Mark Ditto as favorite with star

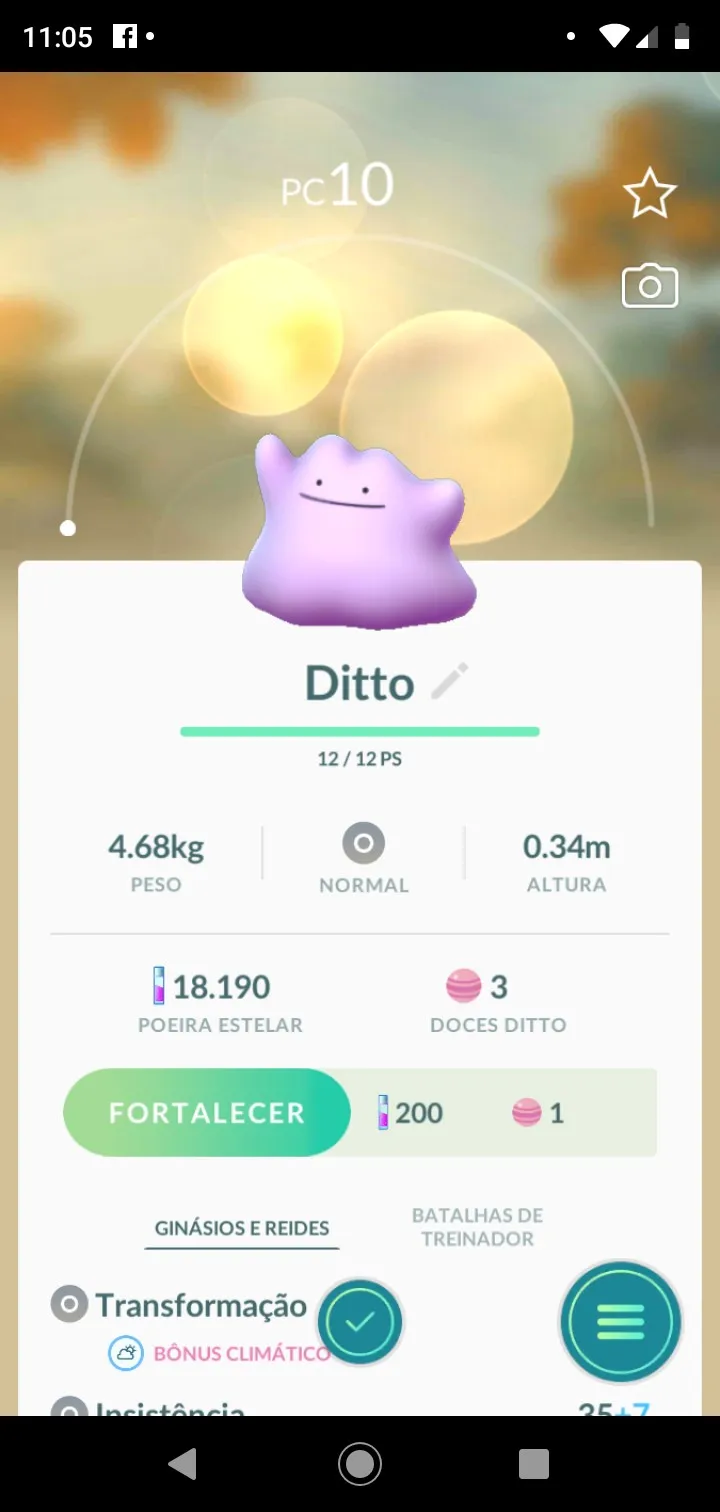(x=650, y=194)
